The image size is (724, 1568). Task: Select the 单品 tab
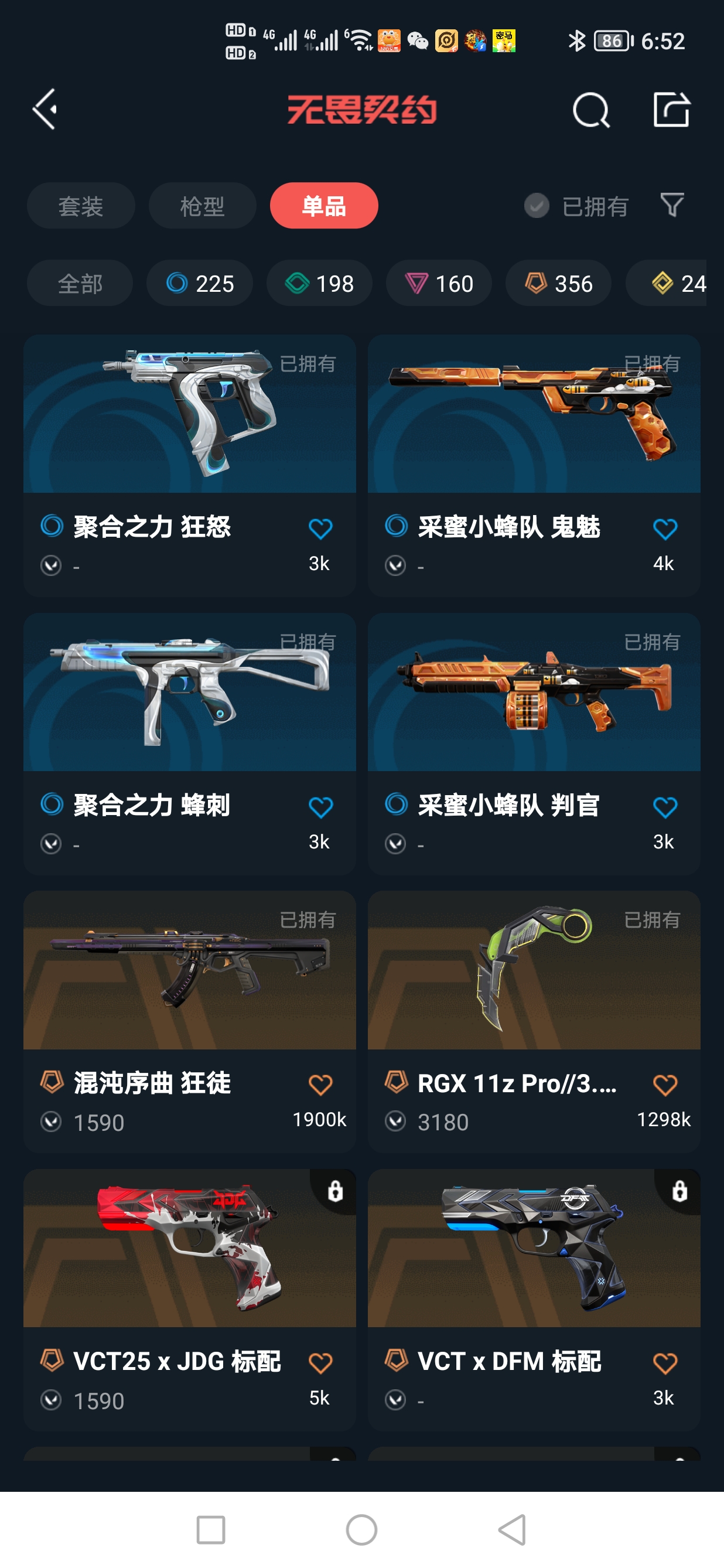(324, 206)
